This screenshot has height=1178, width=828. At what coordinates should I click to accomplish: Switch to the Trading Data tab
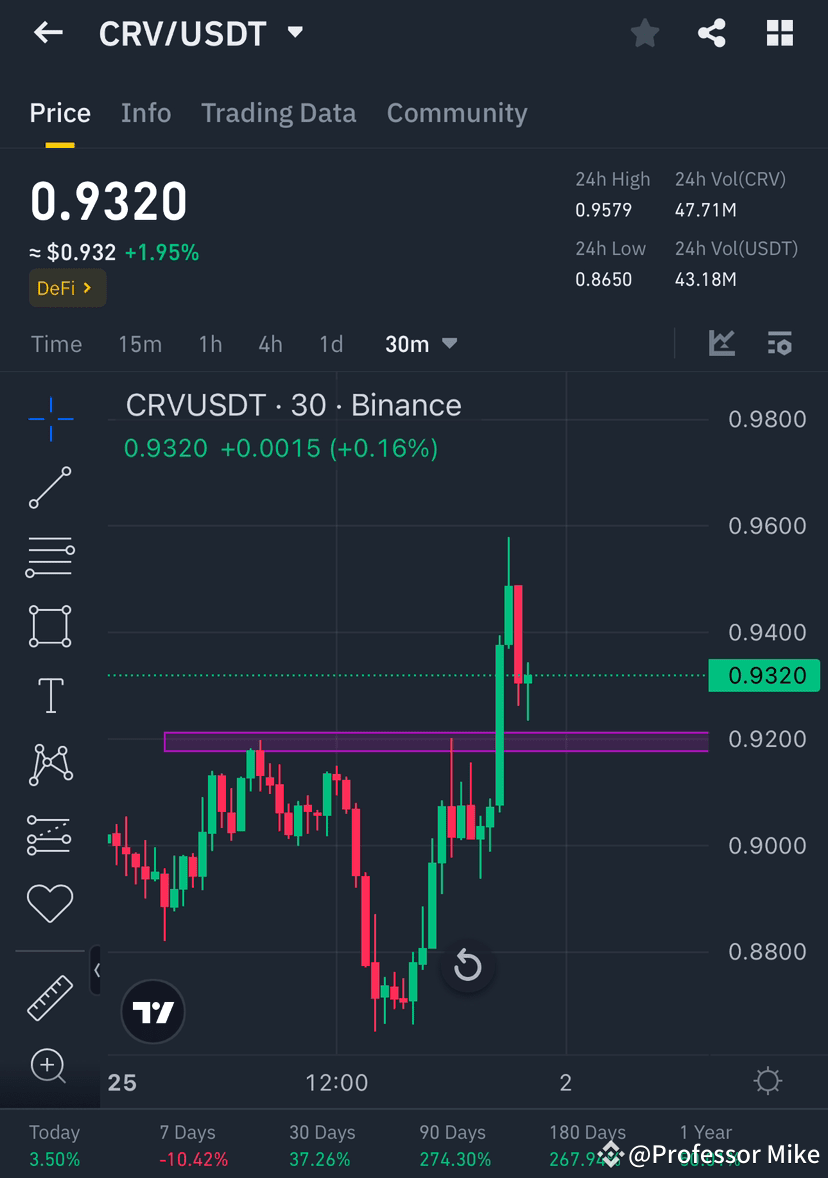pos(278,113)
